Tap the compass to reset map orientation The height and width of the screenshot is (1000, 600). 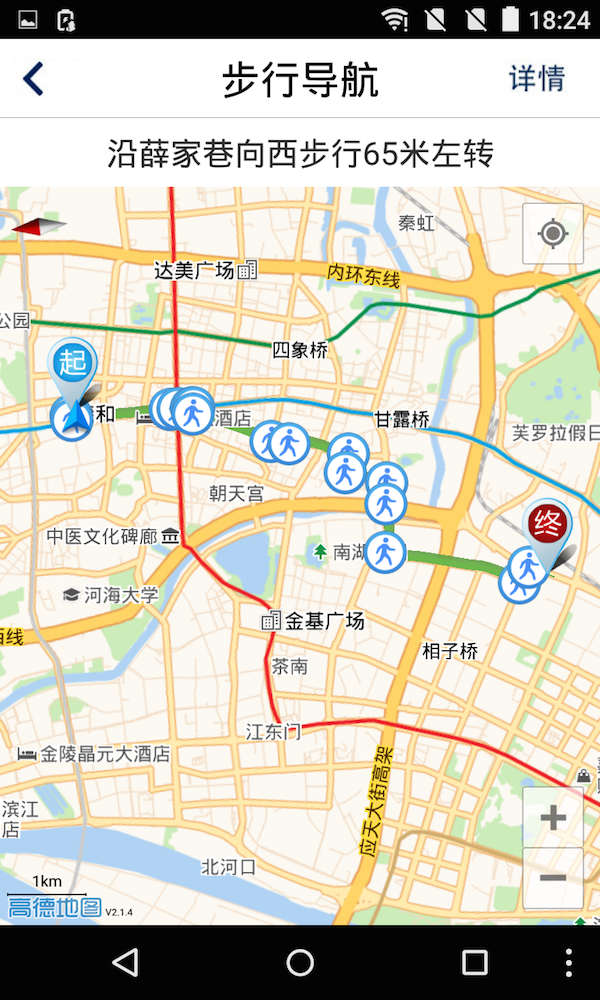tap(39, 226)
